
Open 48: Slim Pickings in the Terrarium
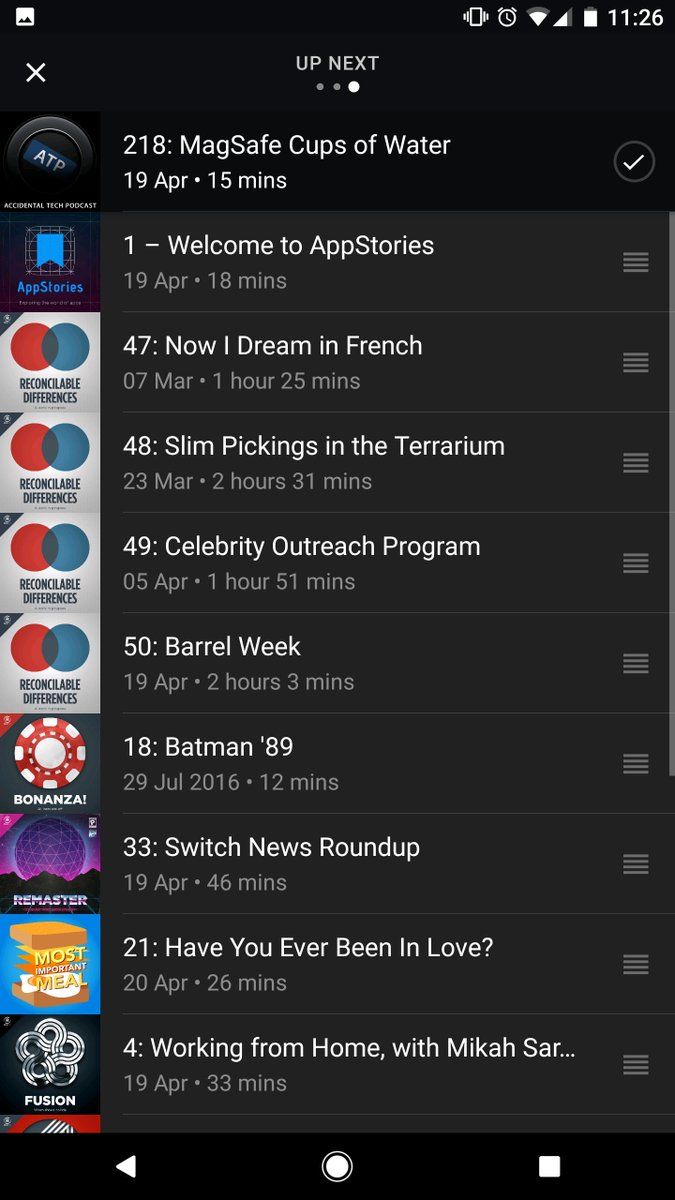coord(337,462)
